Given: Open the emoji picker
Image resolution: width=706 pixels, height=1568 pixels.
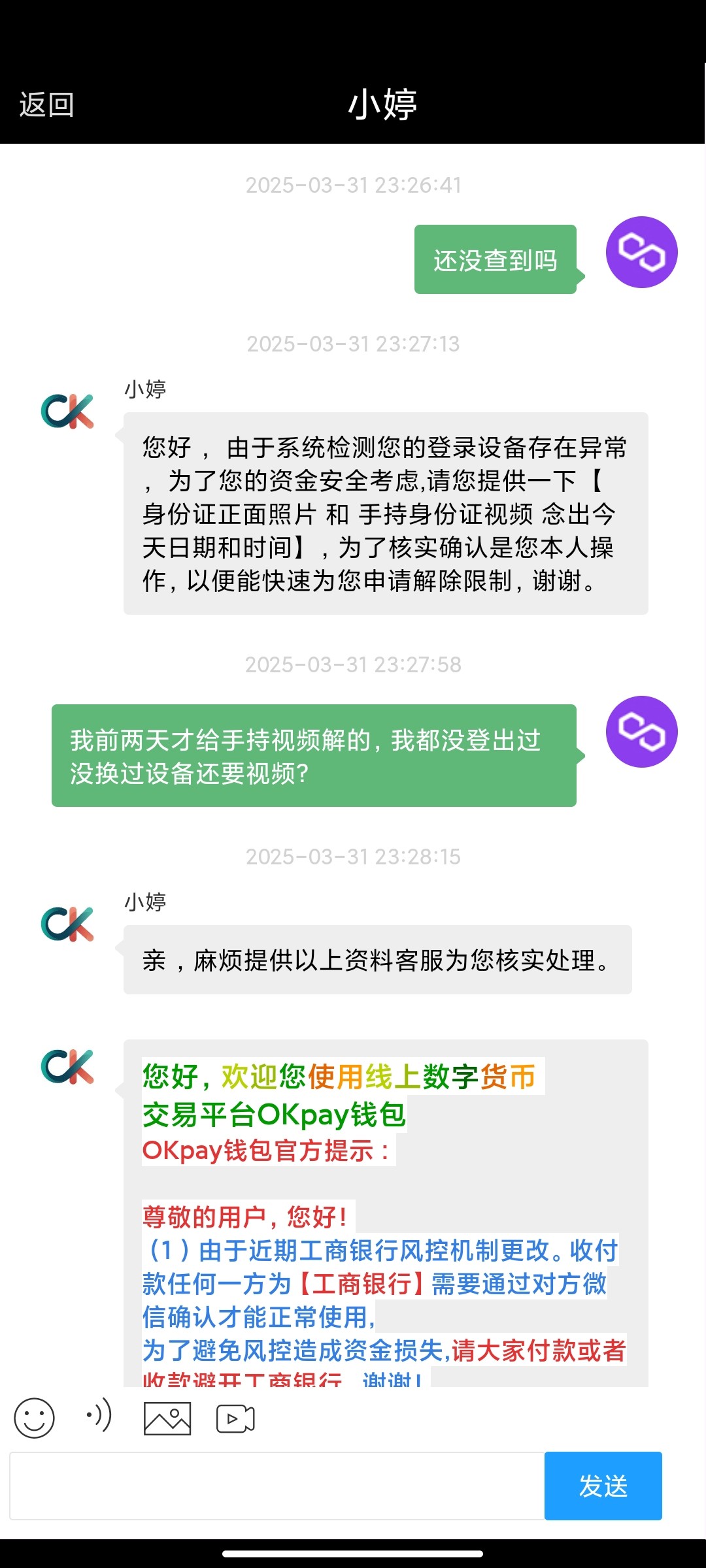Looking at the screenshot, I should click(x=34, y=1418).
